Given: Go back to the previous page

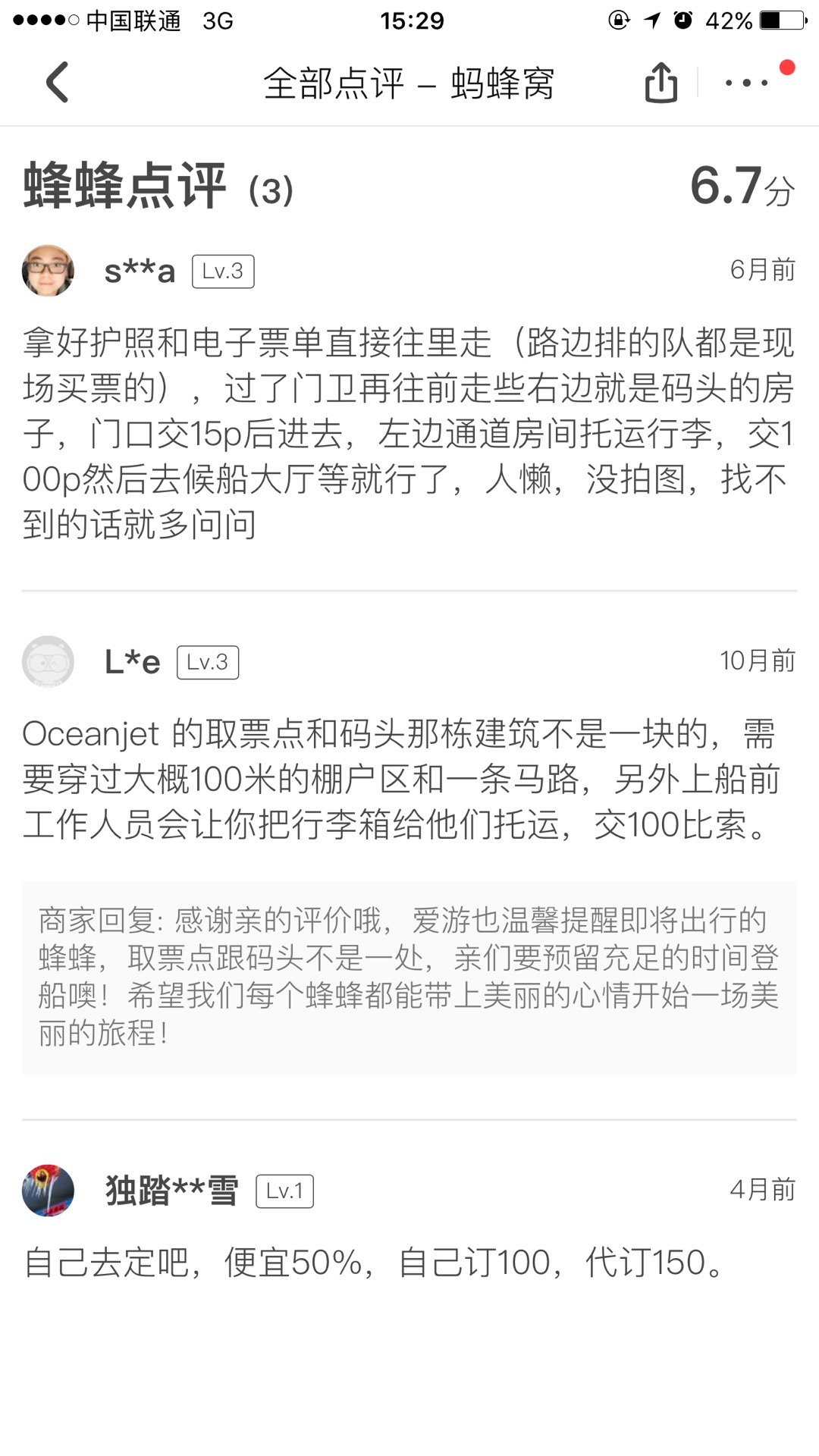Looking at the screenshot, I should pyautogui.click(x=58, y=82).
